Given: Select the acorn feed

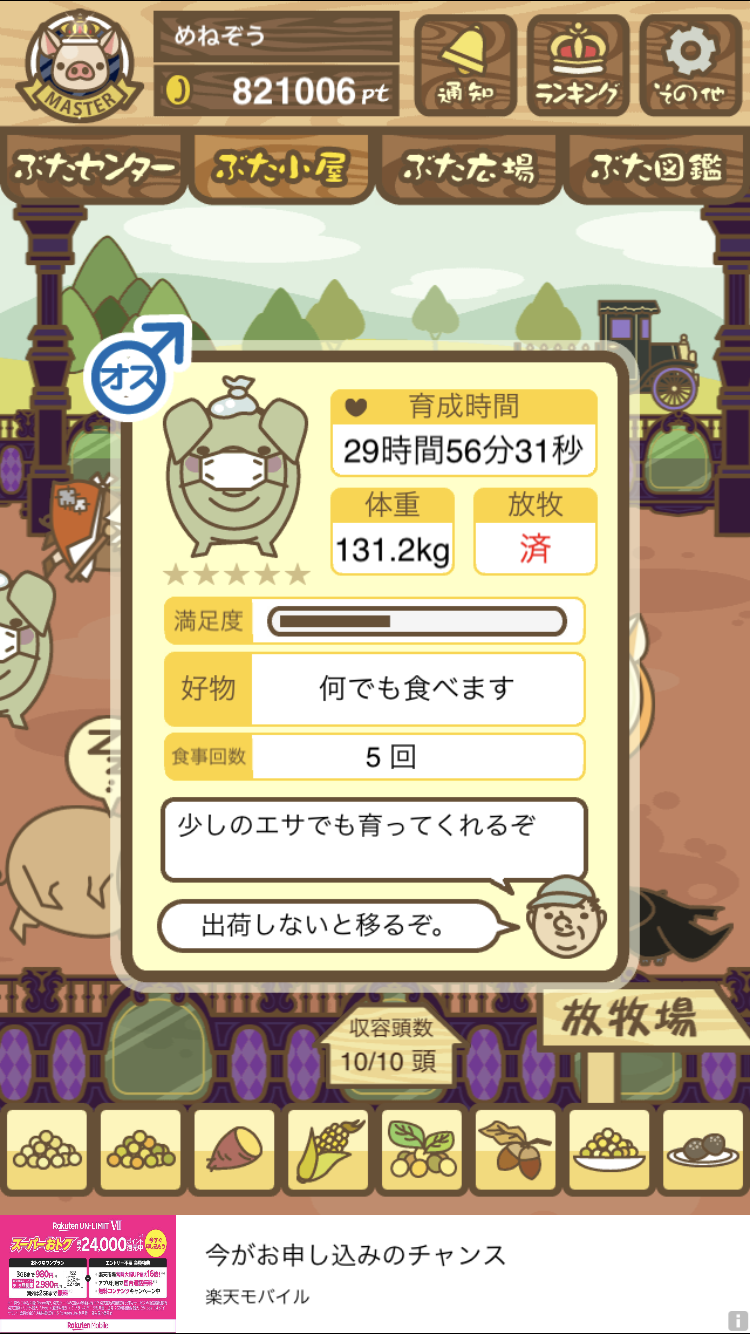Looking at the screenshot, I should (x=515, y=1150).
